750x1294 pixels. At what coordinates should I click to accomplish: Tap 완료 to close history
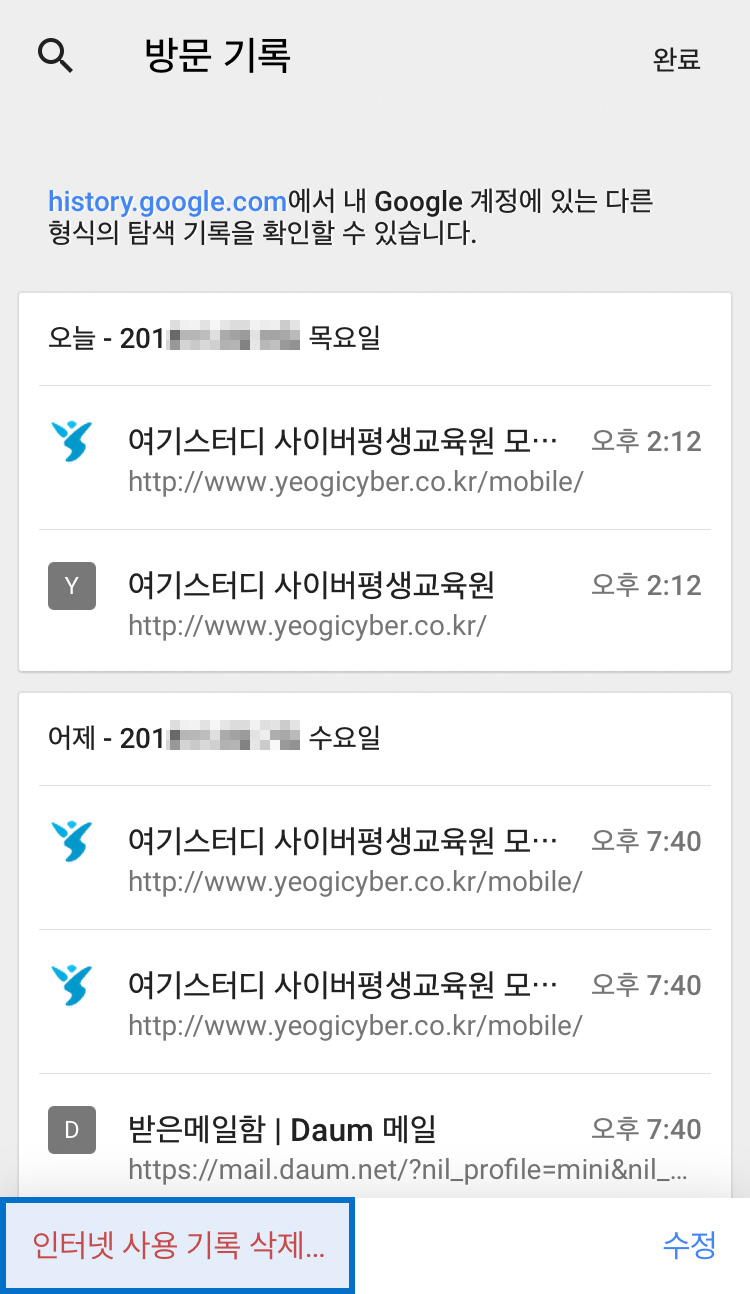coord(676,59)
